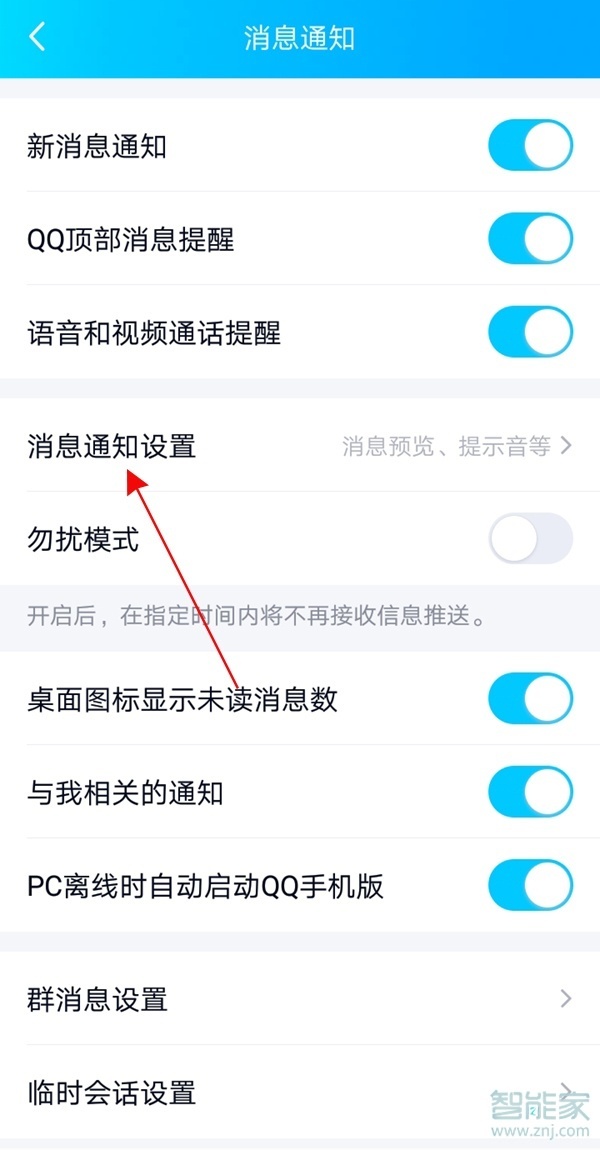600x1150 pixels.
Task: Enable 勿扰模式
Action: pos(530,539)
